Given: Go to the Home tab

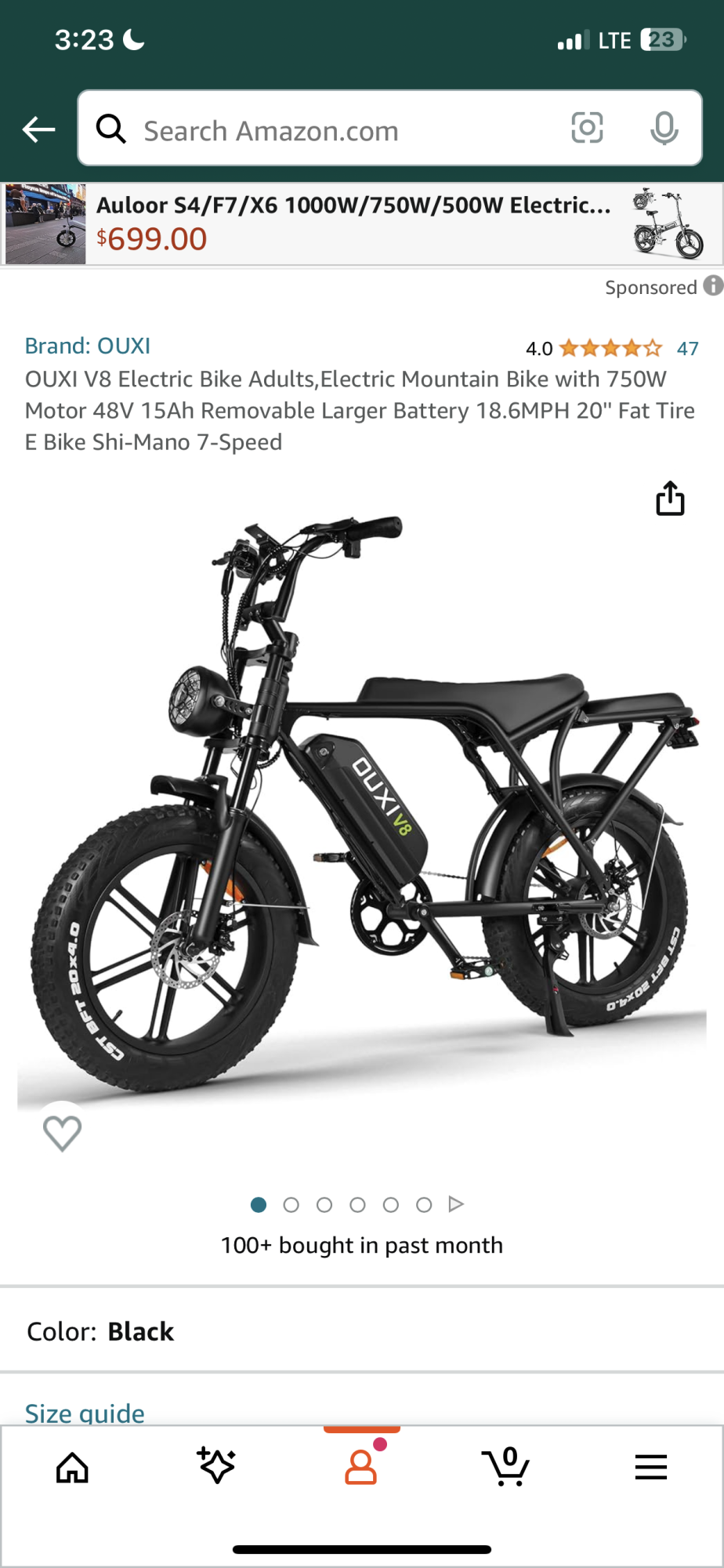Looking at the screenshot, I should (x=72, y=1467).
